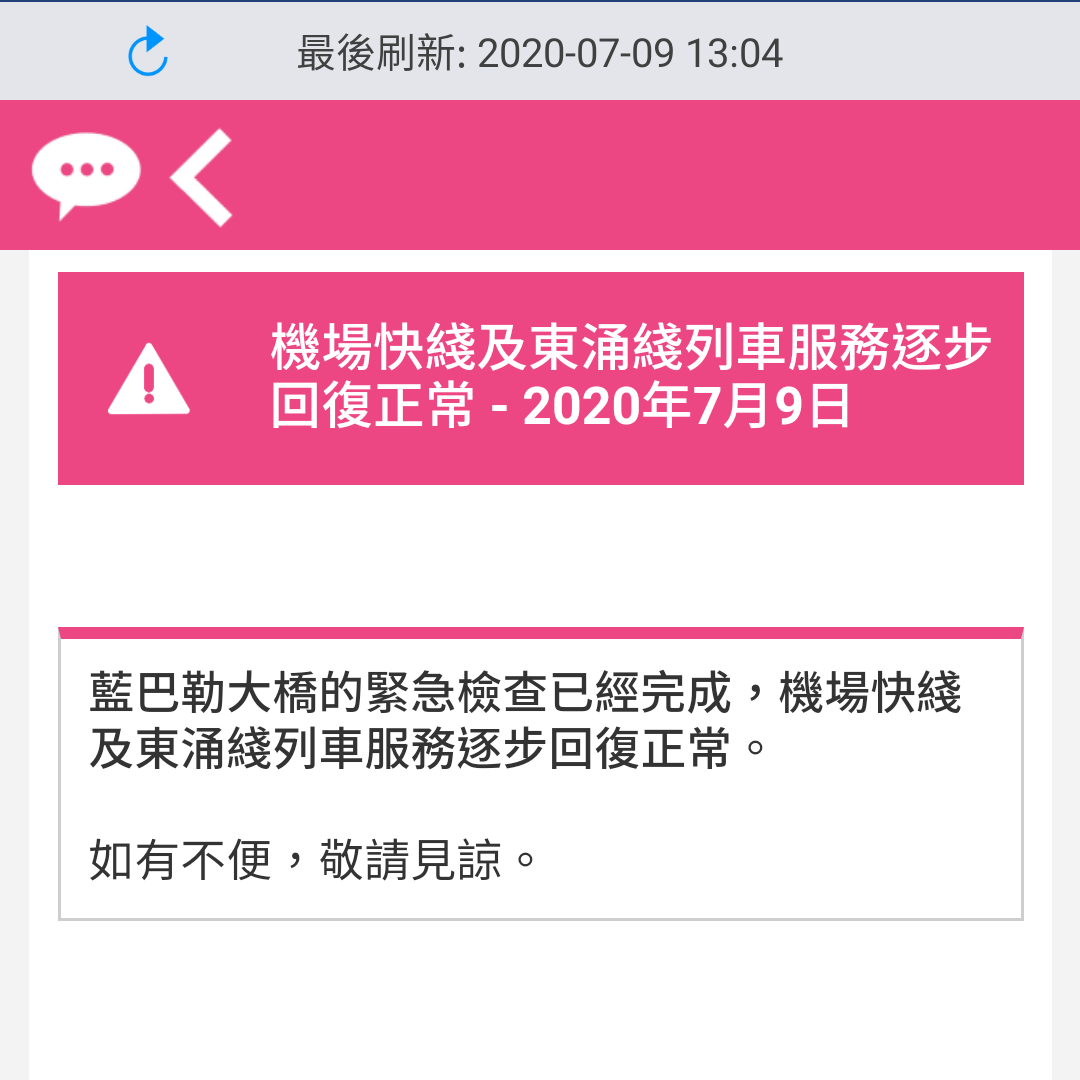Go back using the white chevron arrow
1080x1080 pixels.
pos(203,177)
